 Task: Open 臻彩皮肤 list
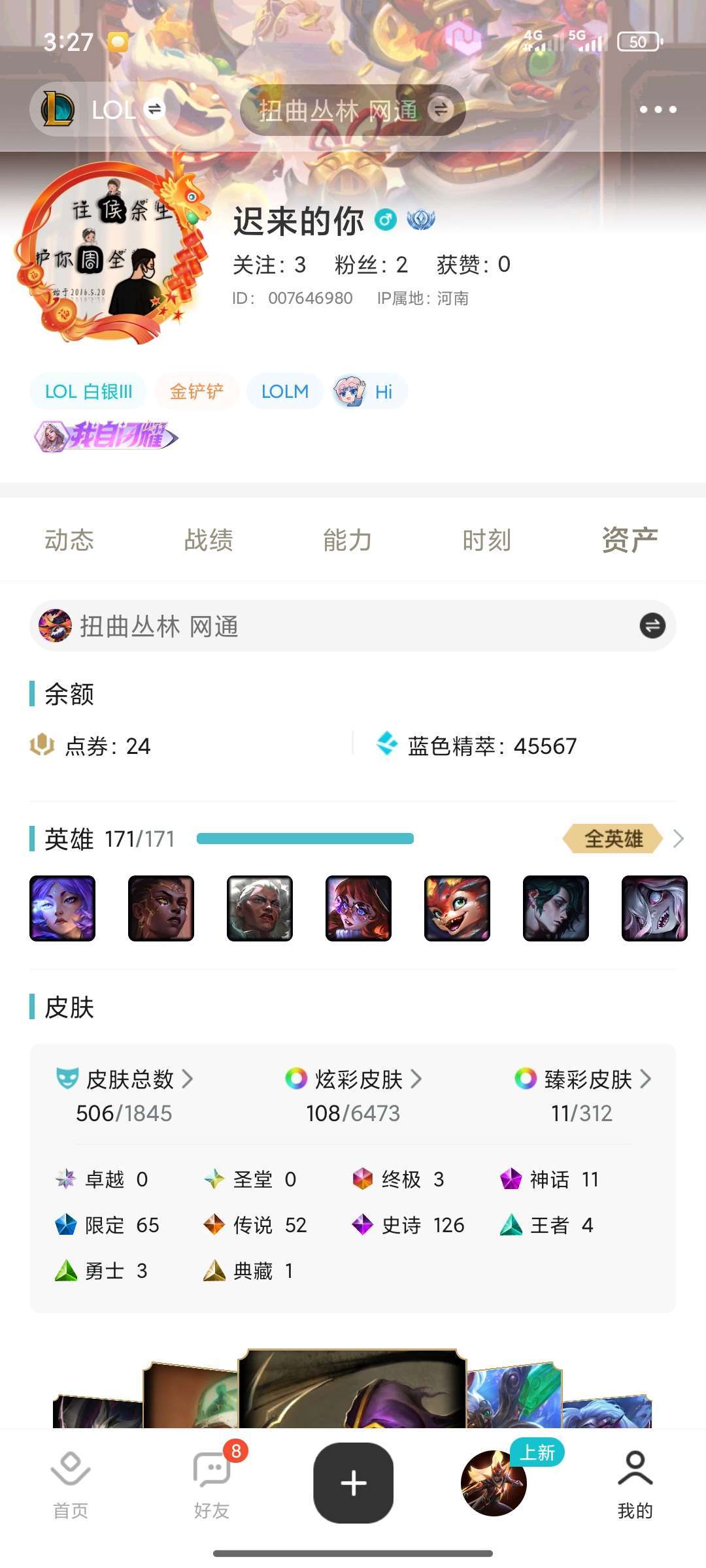click(x=587, y=1079)
